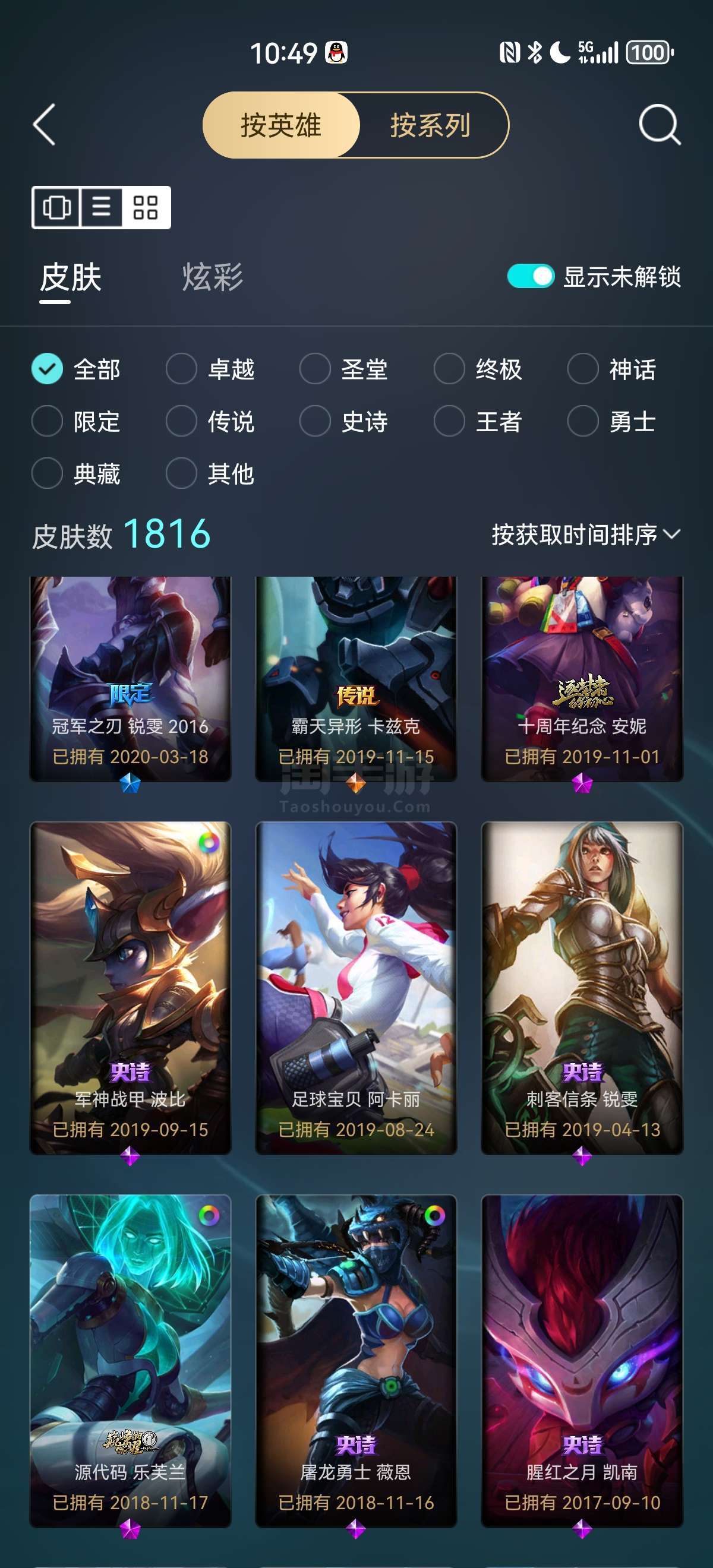713x1568 pixels.
Task: Open the 炫彩 tab
Action: pos(213,277)
